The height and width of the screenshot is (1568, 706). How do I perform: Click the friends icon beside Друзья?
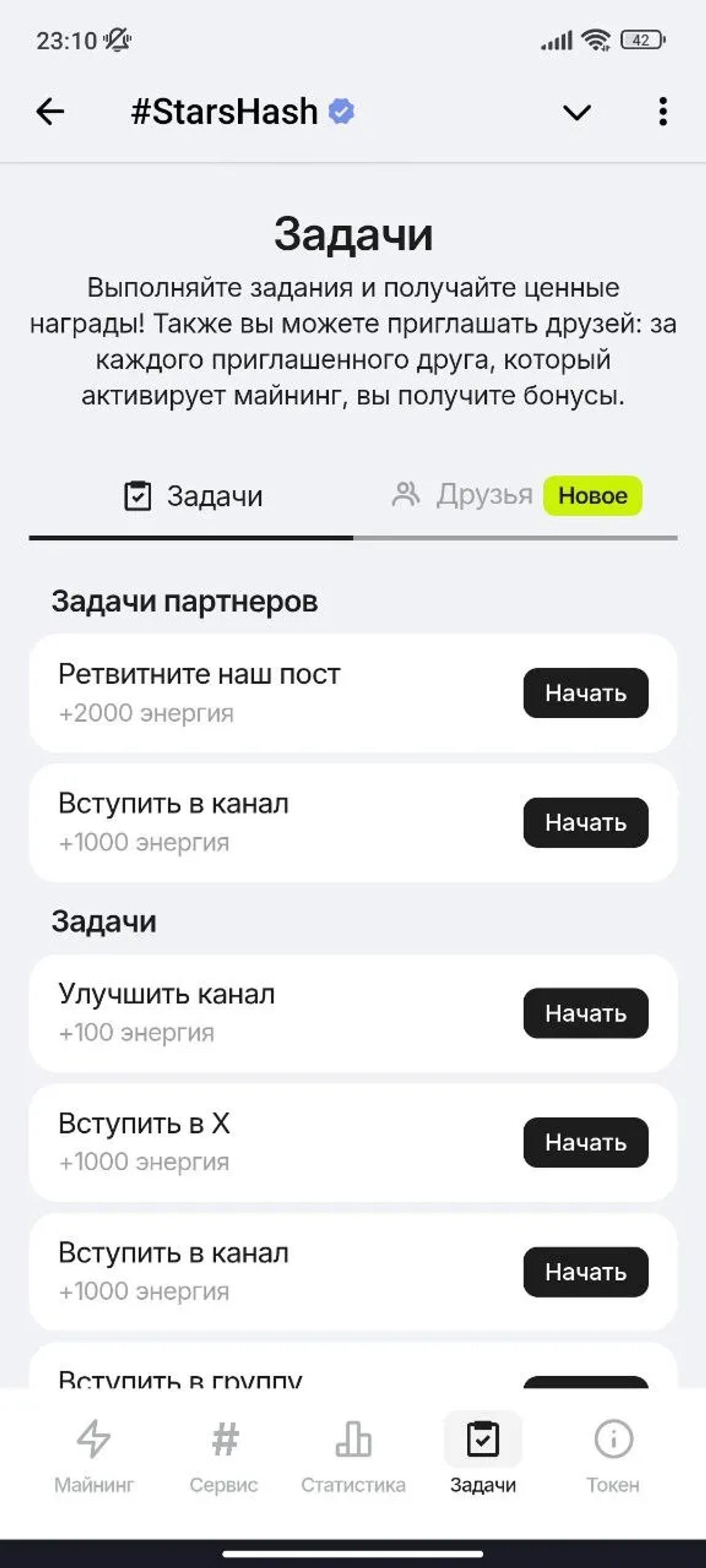(408, 495)
